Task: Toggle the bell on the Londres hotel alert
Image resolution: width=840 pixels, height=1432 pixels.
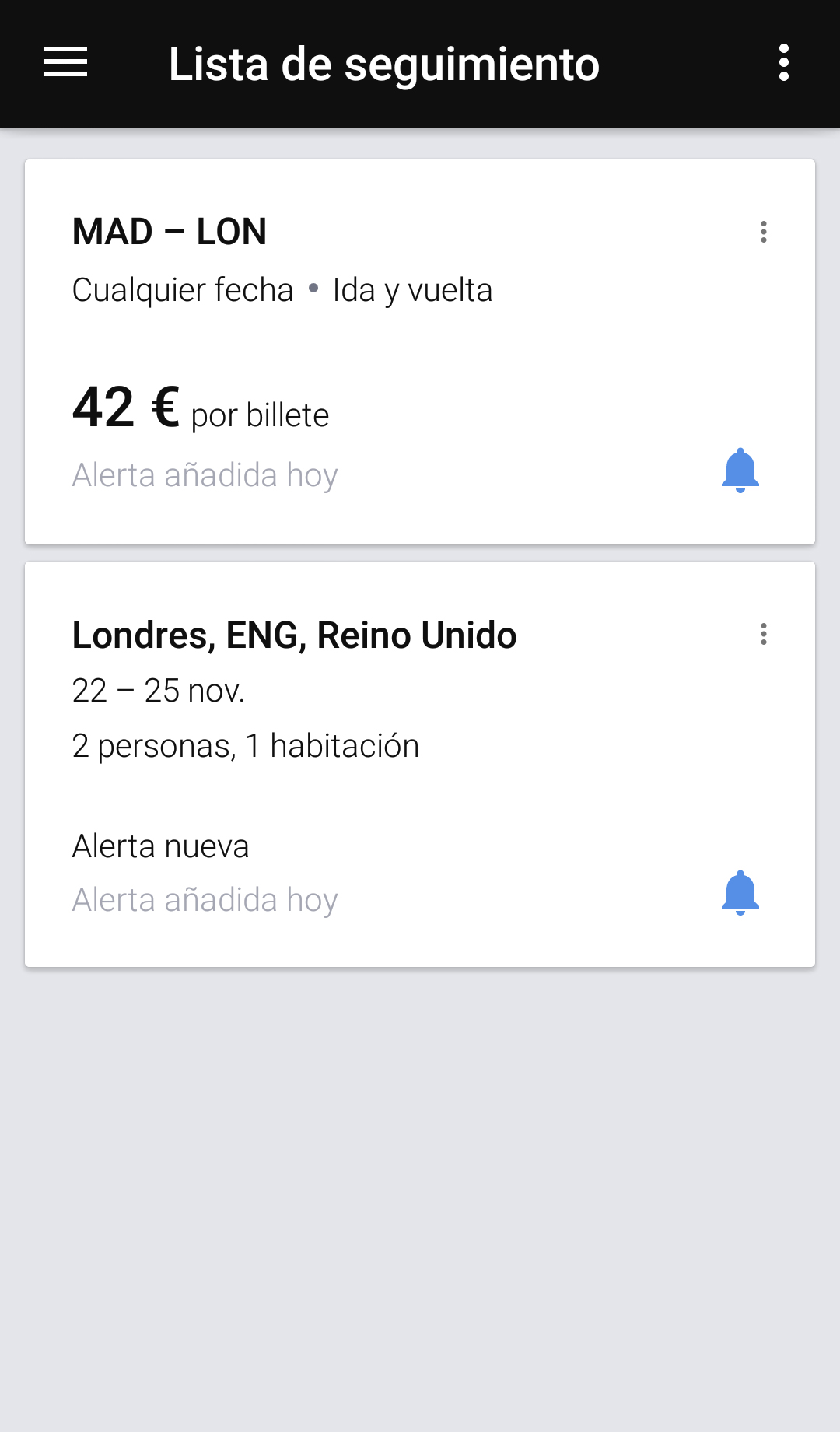Action: click(x=740, y=893)
